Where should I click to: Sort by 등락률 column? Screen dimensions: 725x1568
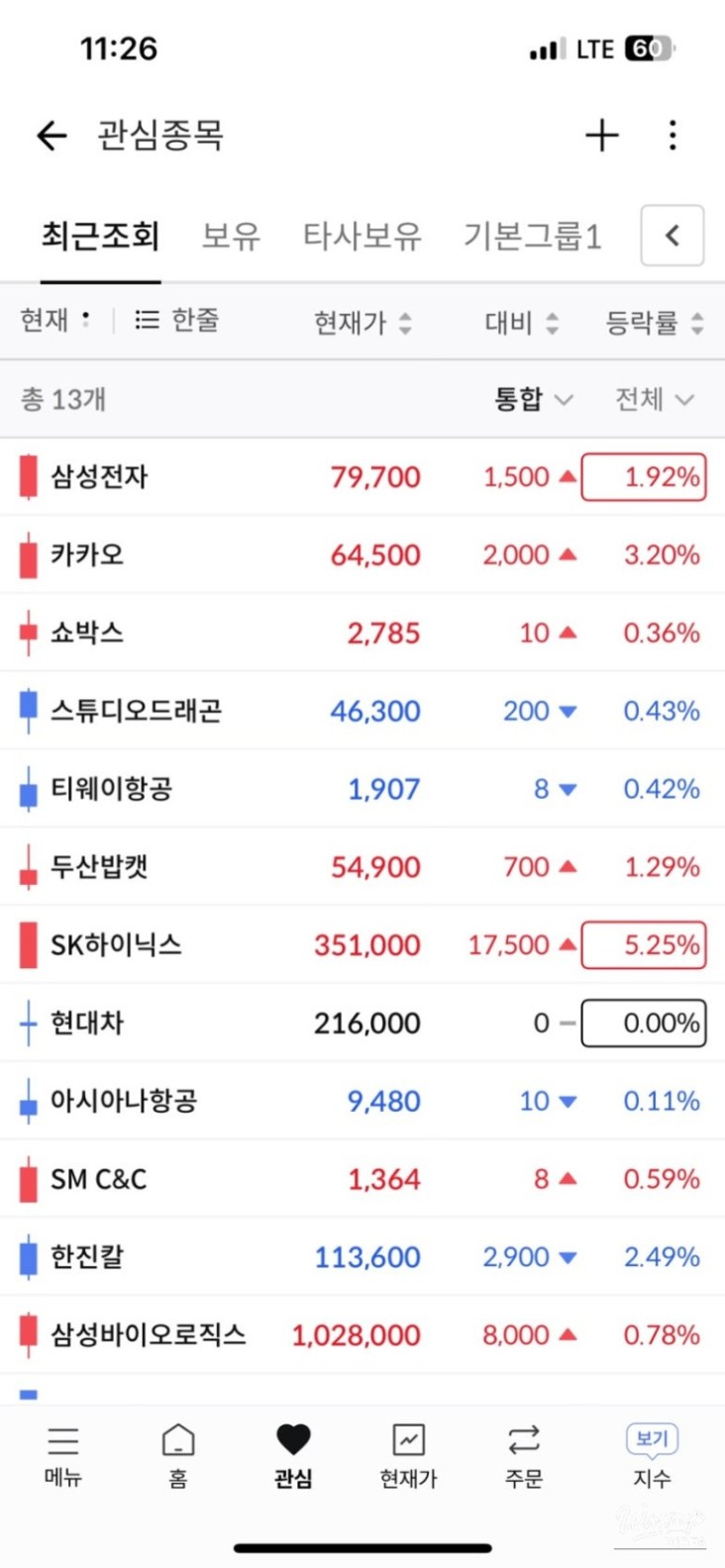[x=654, y=323]
